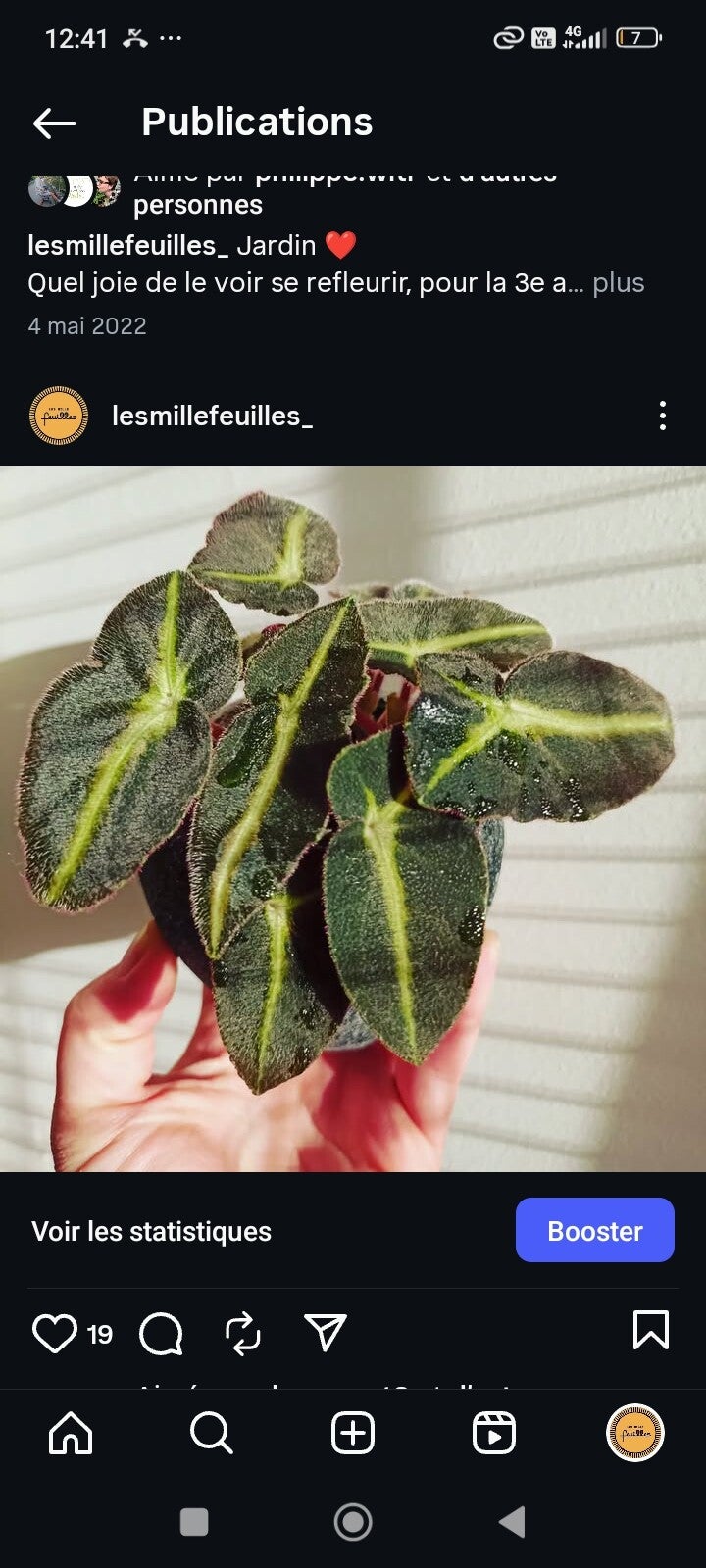Open your profile tab
This screenshot has height=1568, width=706.
635,1434
